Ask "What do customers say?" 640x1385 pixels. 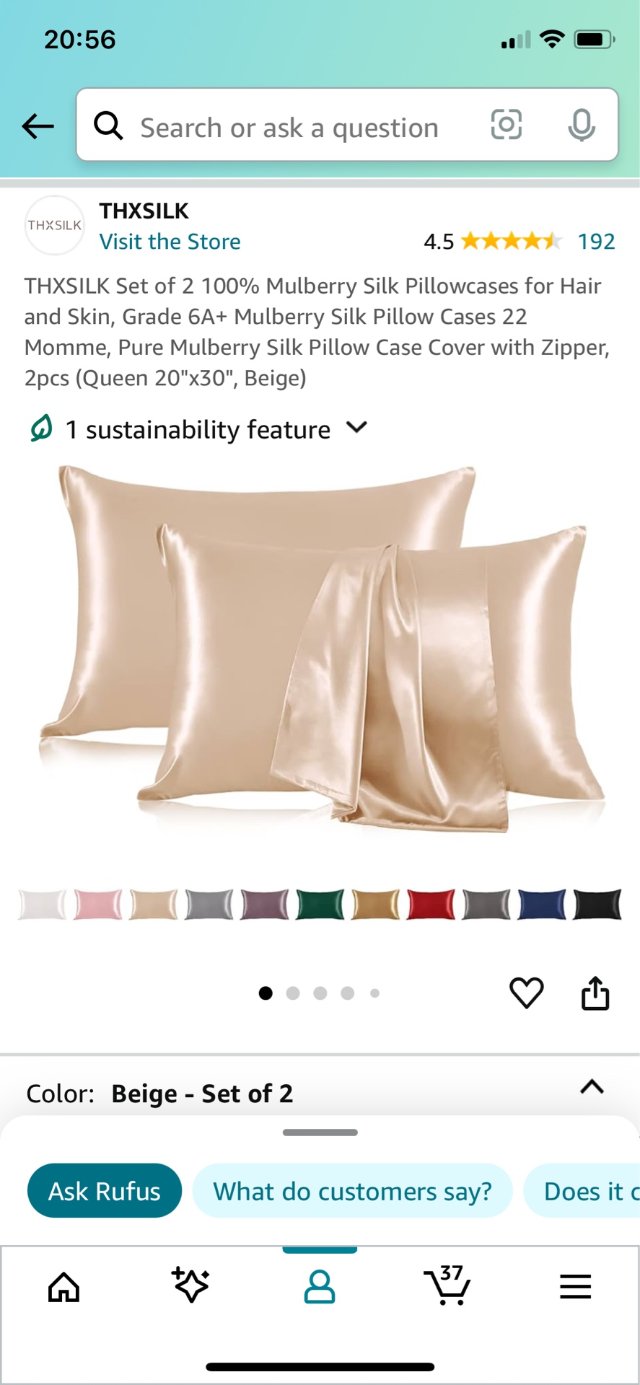coord(352,1191)
